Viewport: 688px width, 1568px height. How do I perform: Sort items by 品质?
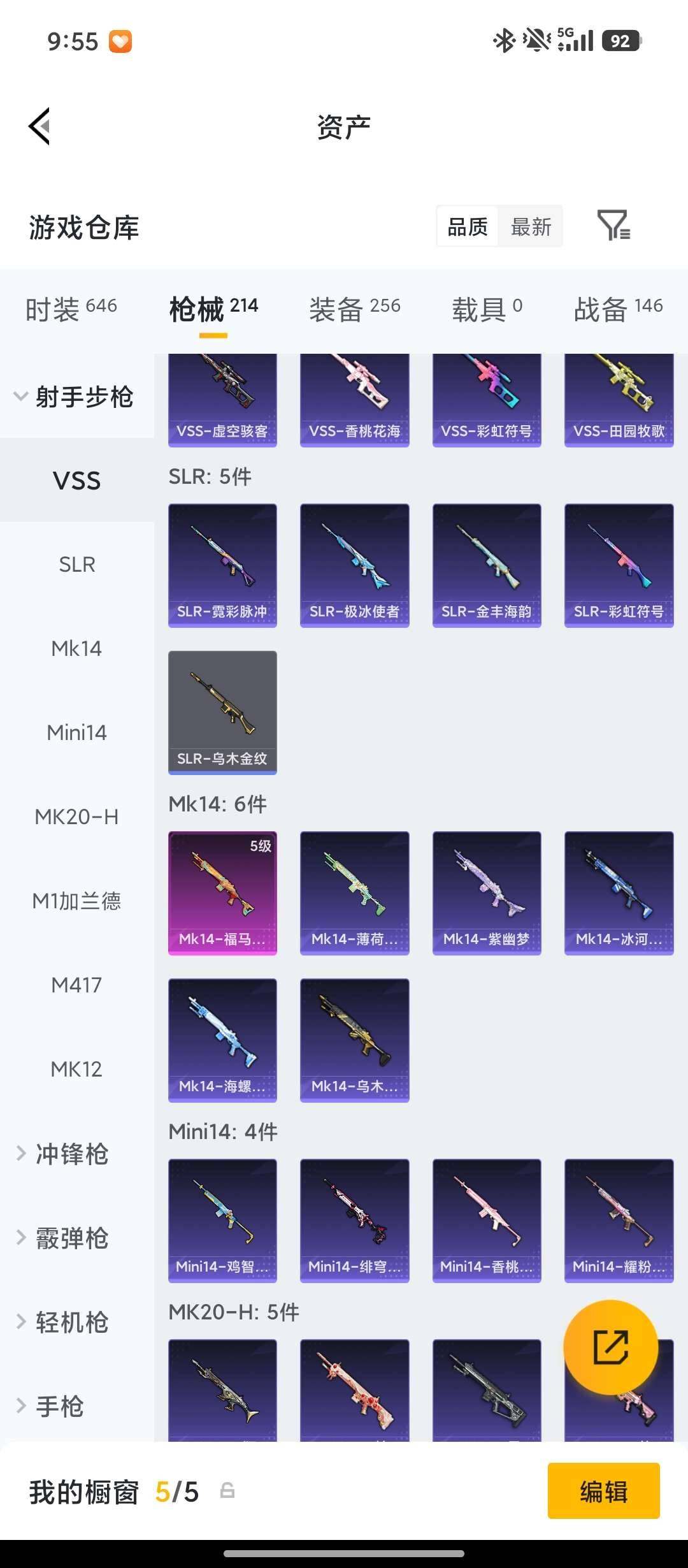pyautogui.click(x=468, y=226)
